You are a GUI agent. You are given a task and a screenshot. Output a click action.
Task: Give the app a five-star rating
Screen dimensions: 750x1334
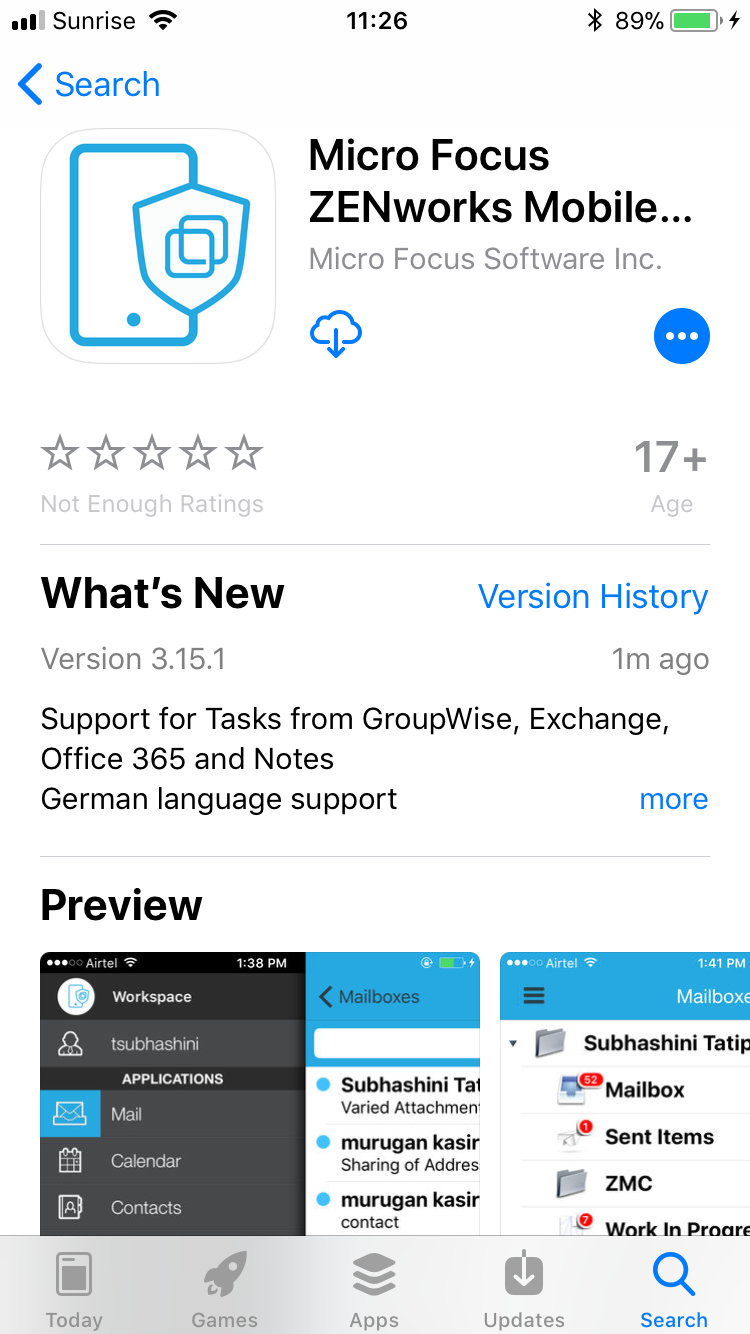pyautogui.click(x=245, y=452)
